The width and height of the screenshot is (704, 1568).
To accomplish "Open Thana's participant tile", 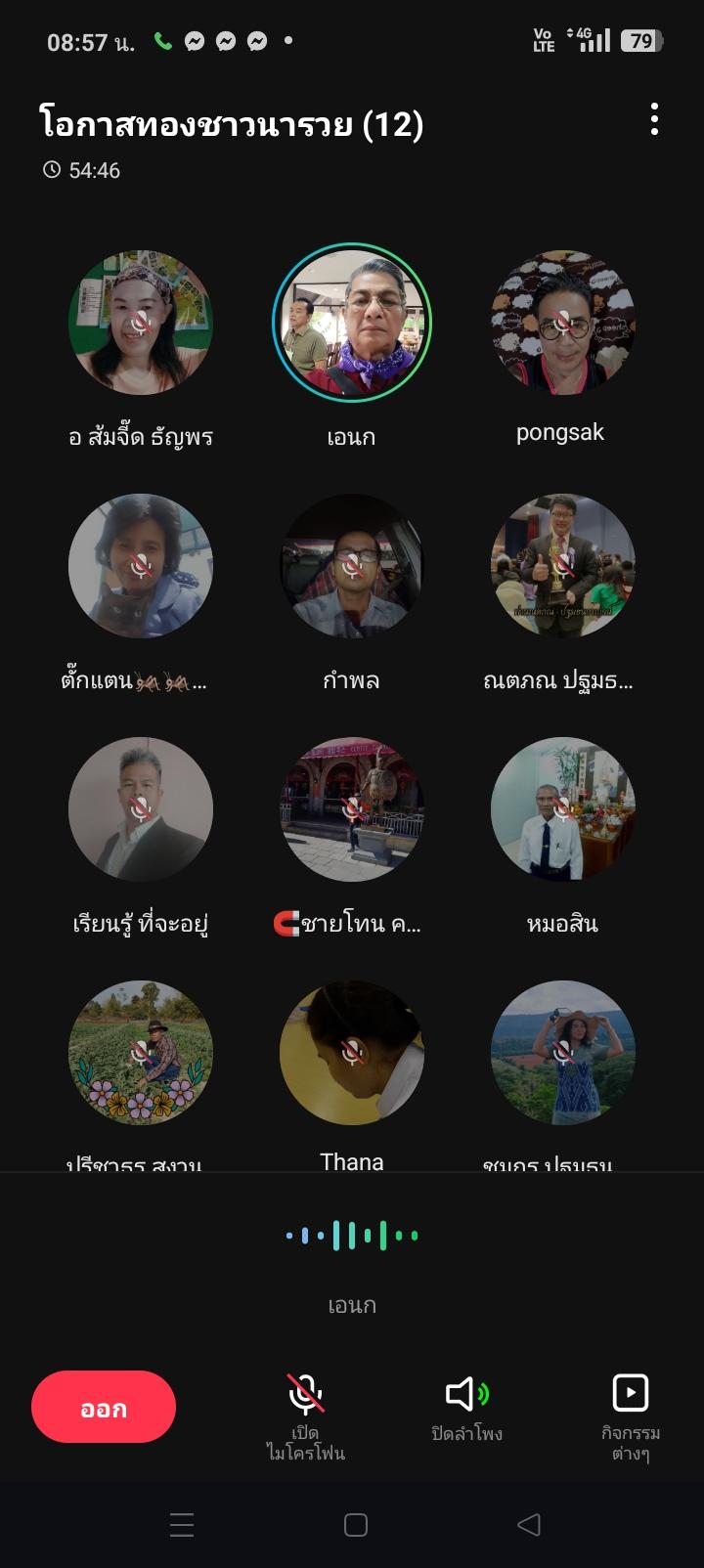I will point(352,1053).
